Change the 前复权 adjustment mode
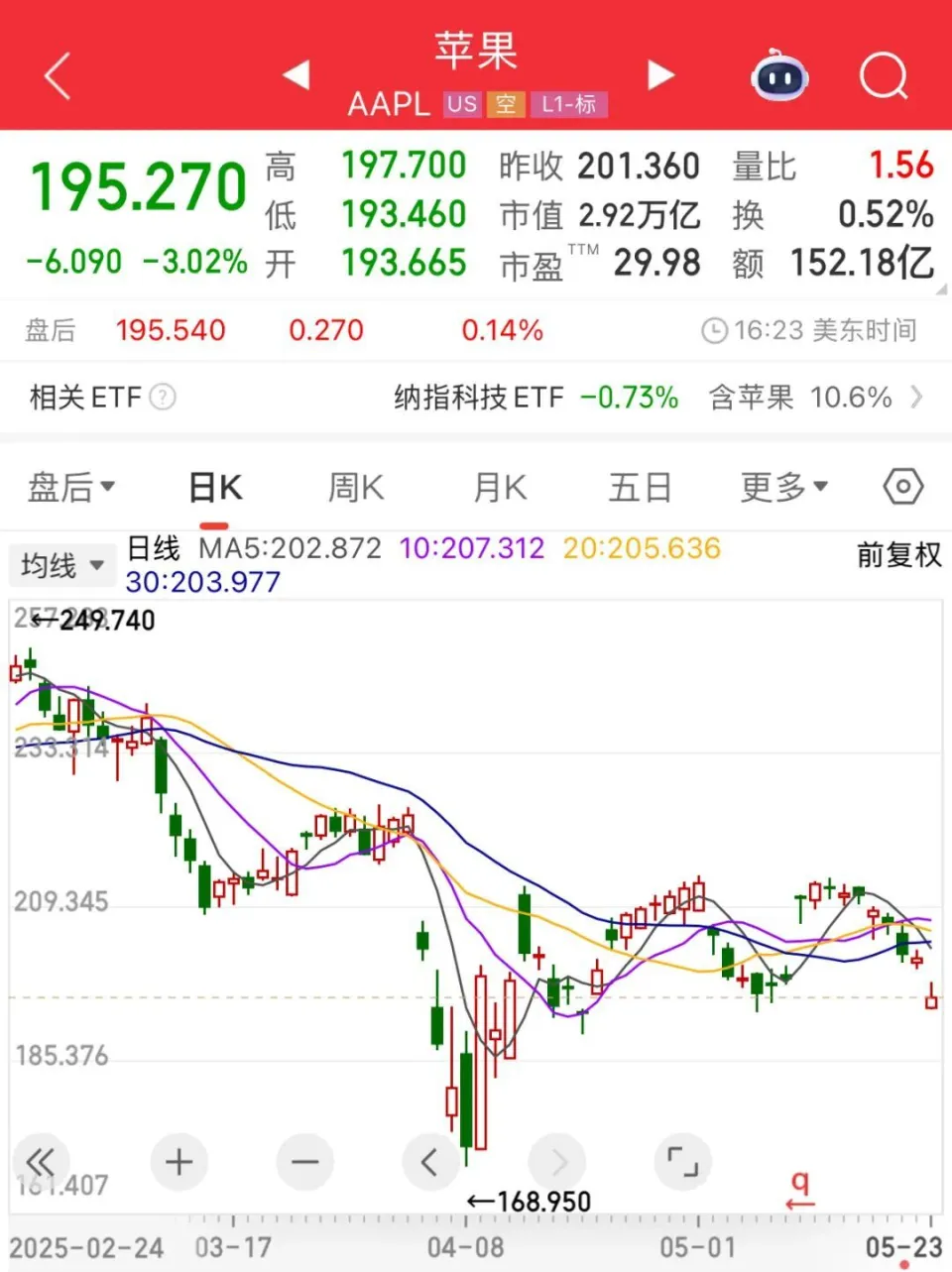The image size is (952, 1272). coord(898,554)
